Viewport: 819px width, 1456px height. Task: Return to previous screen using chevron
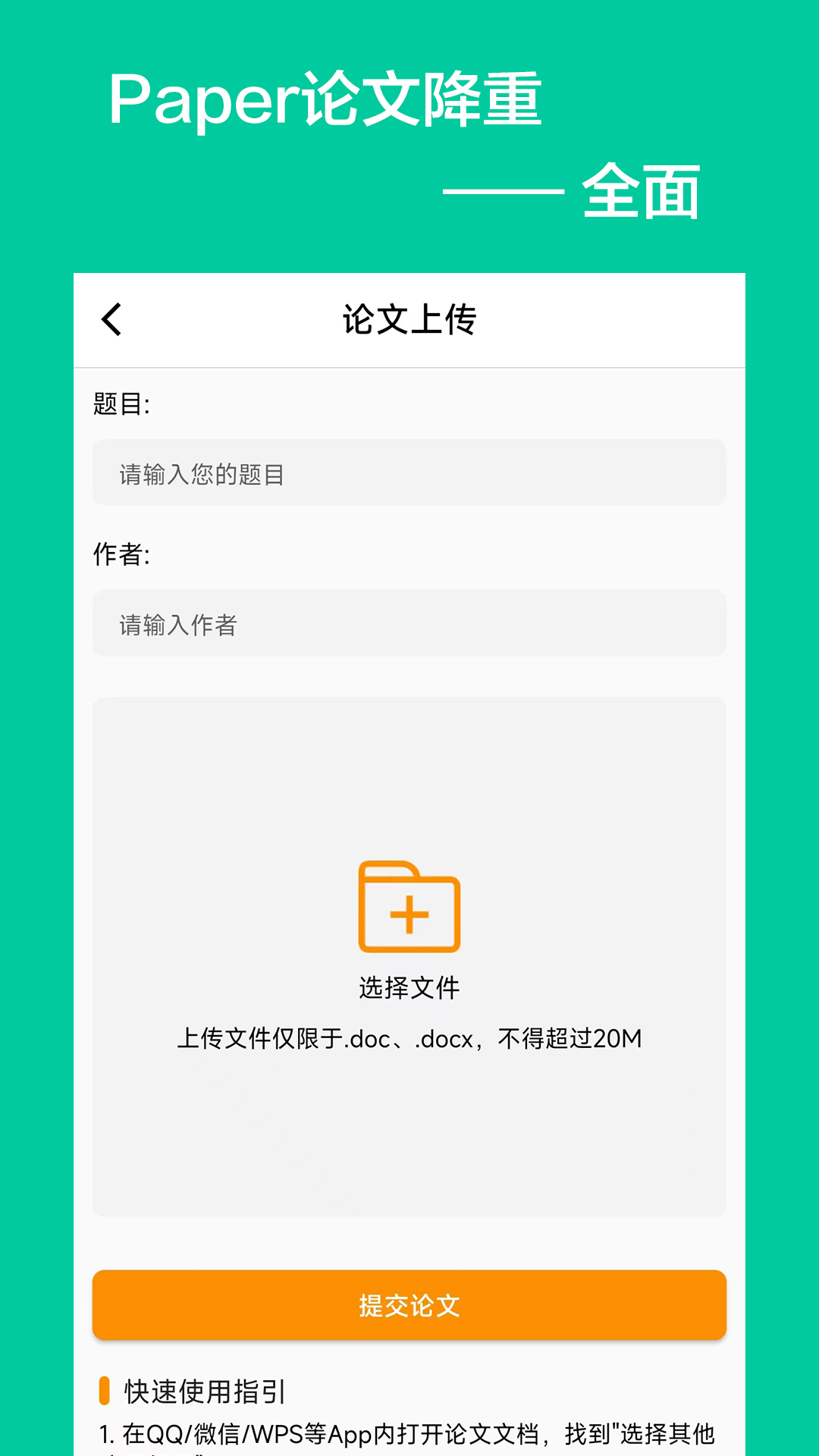coord(112,319)
